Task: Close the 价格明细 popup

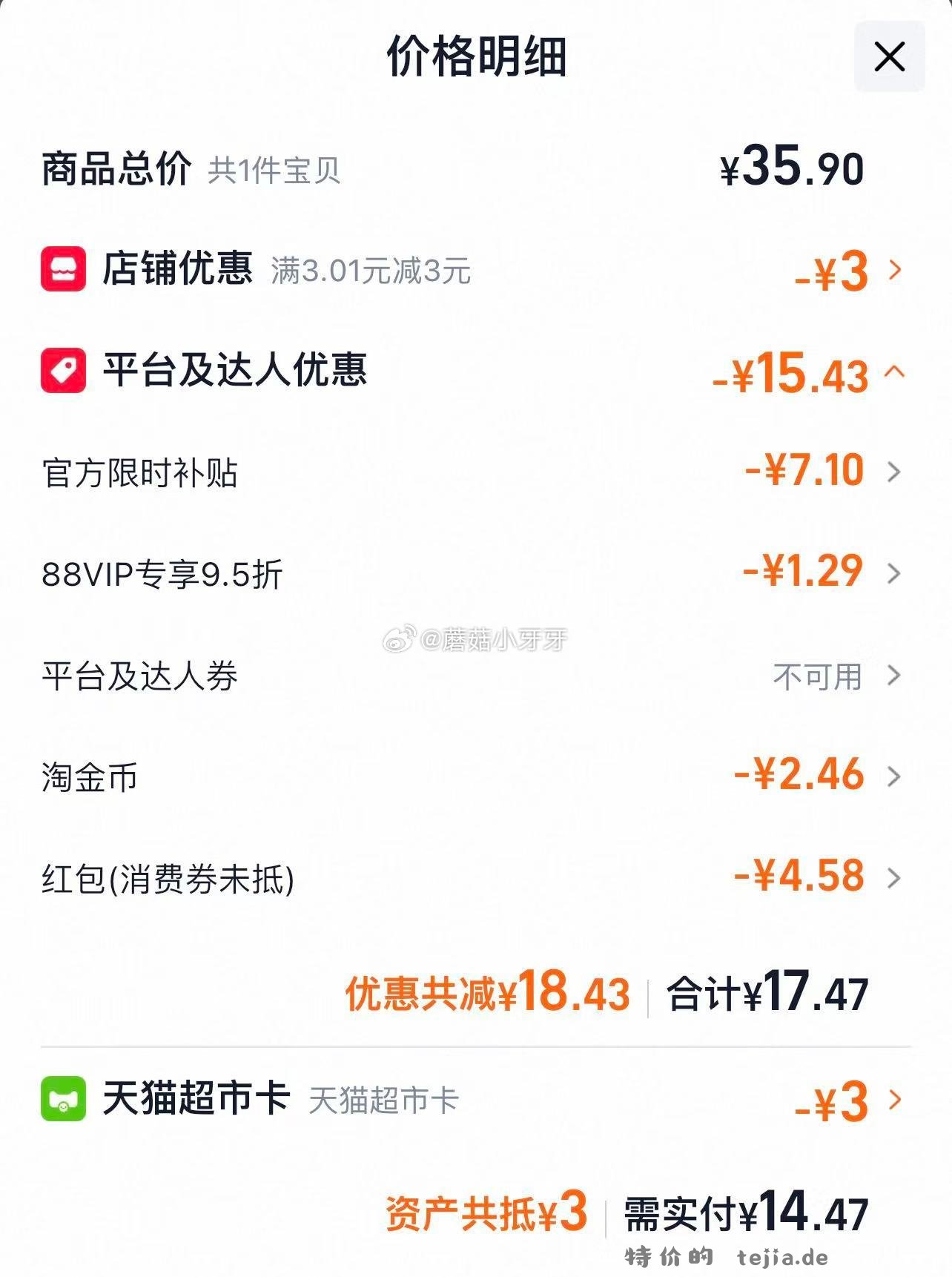Action: pyautogui.click(x=889, y=56)
